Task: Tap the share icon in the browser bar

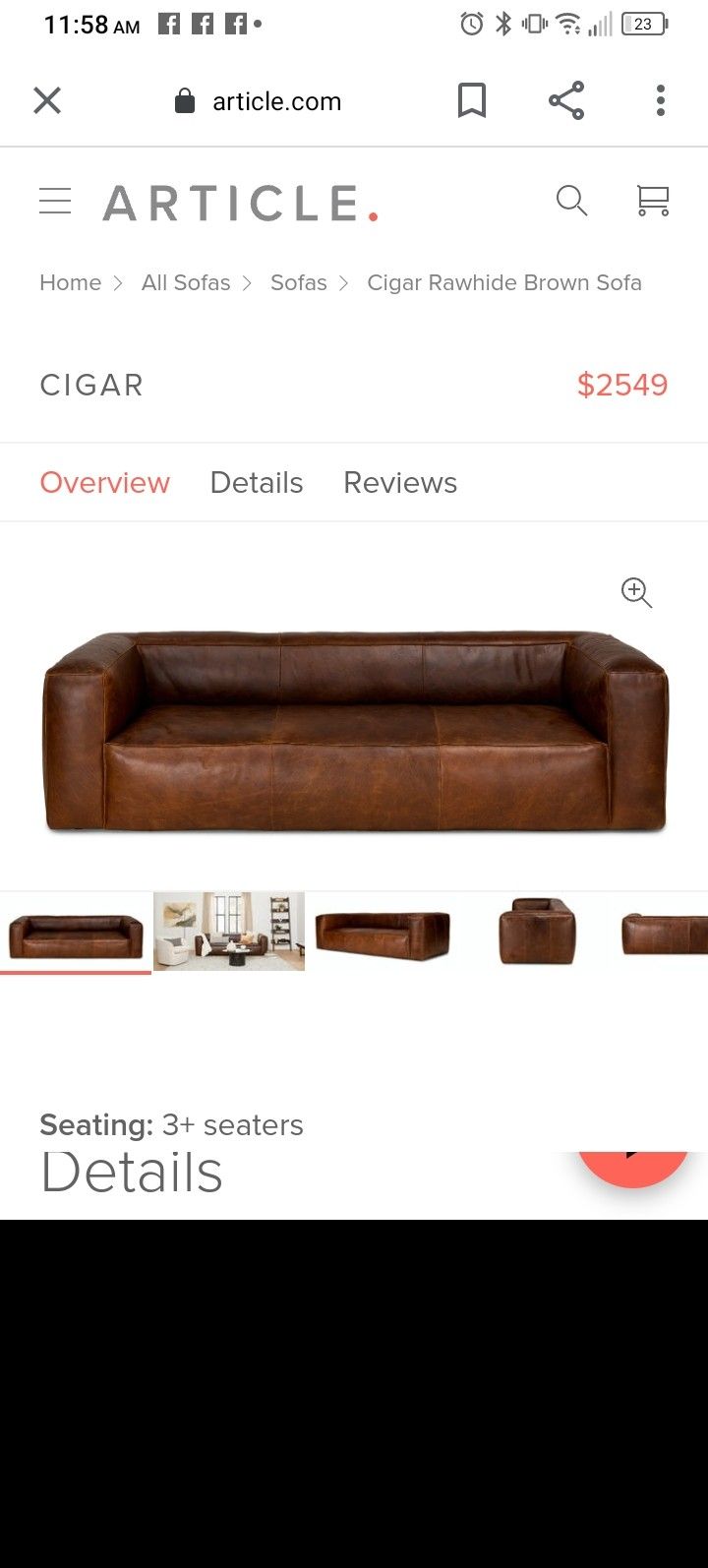Action: pos(566,99)
